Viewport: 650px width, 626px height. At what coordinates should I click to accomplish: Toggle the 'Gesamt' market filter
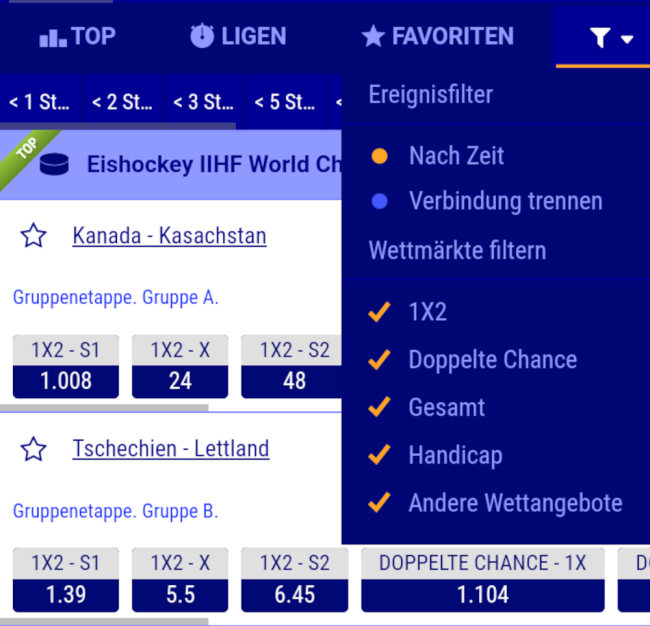click(x=446, y=407)
